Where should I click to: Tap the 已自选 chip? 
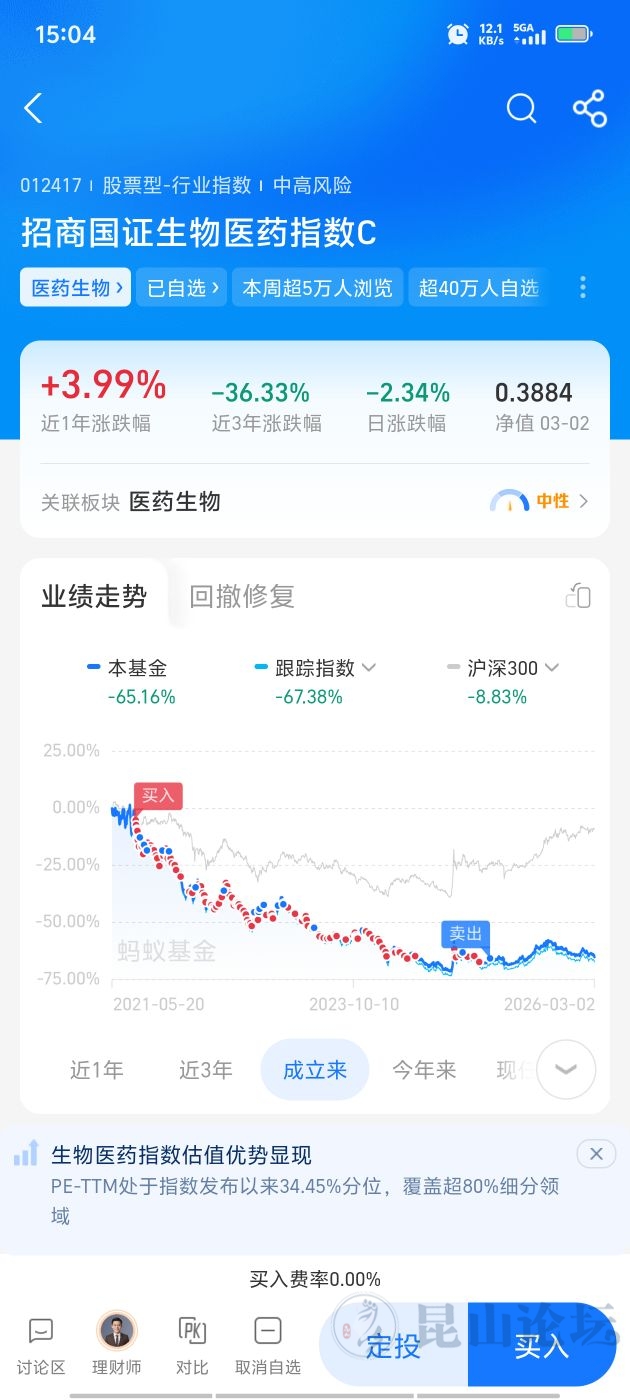tap(182, 288)
